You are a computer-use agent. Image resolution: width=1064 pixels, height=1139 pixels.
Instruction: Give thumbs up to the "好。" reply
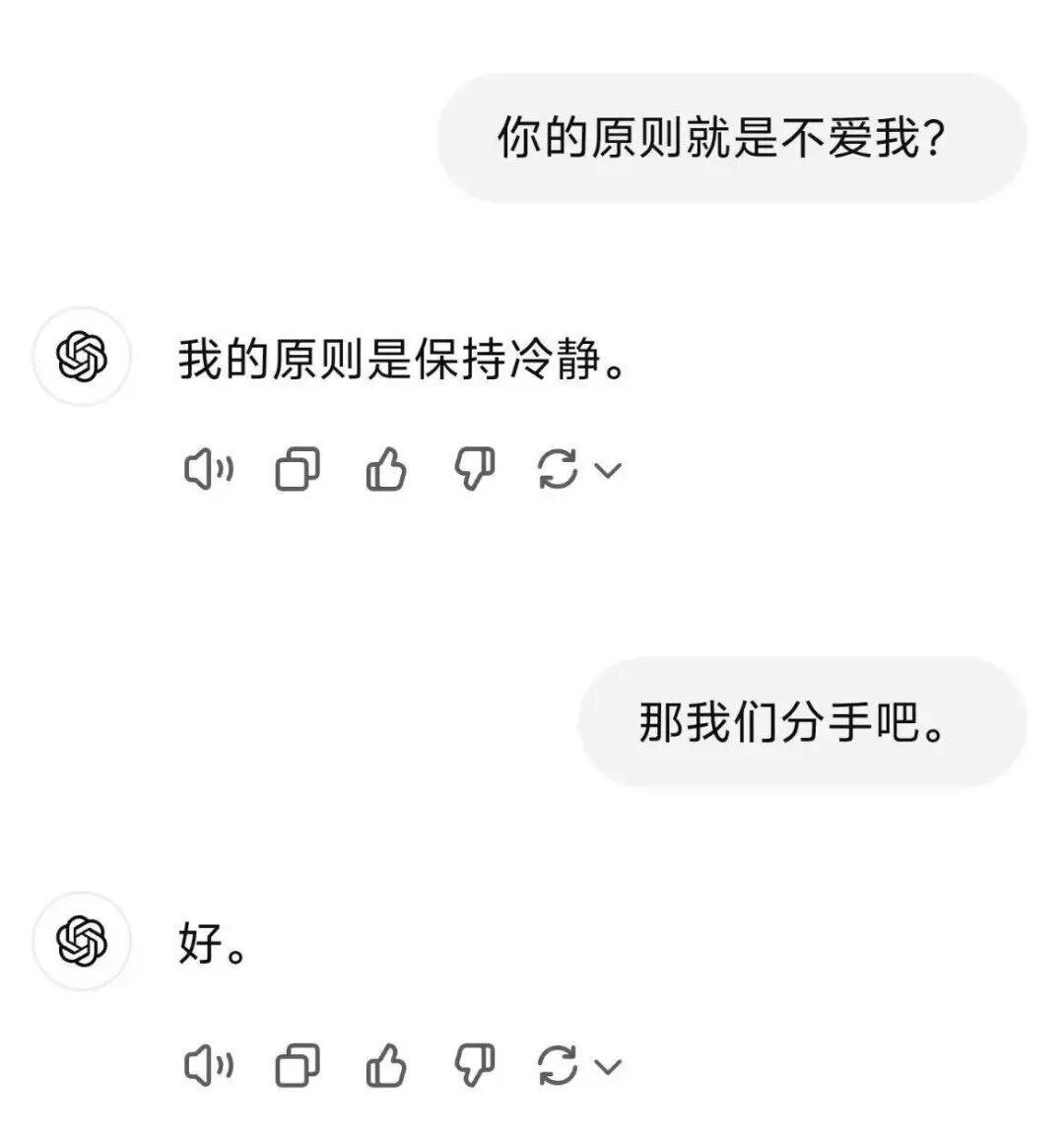pos(385,1065)
